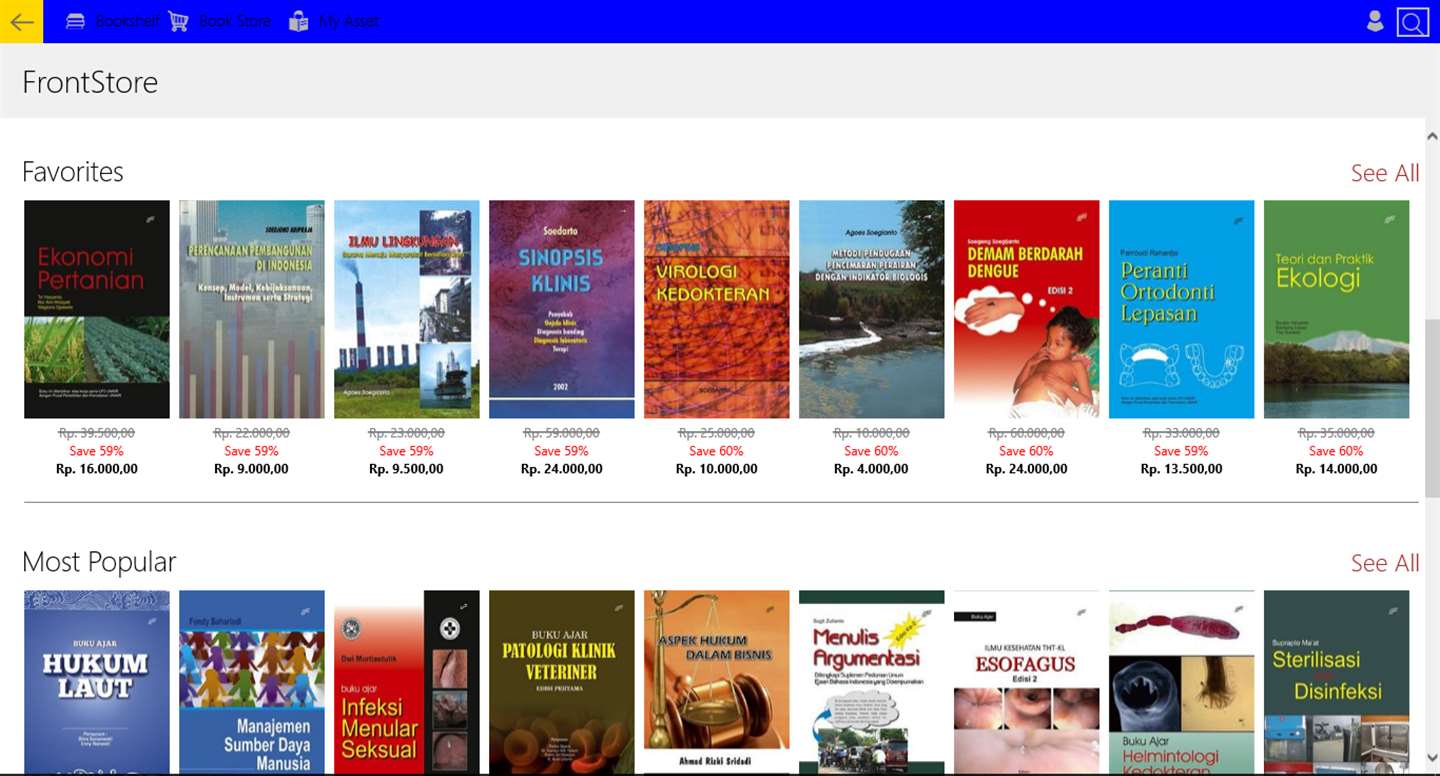Select Teori dan Praktik Ekologi book
1440x776 pixels.
click(x=1337, y=309)
